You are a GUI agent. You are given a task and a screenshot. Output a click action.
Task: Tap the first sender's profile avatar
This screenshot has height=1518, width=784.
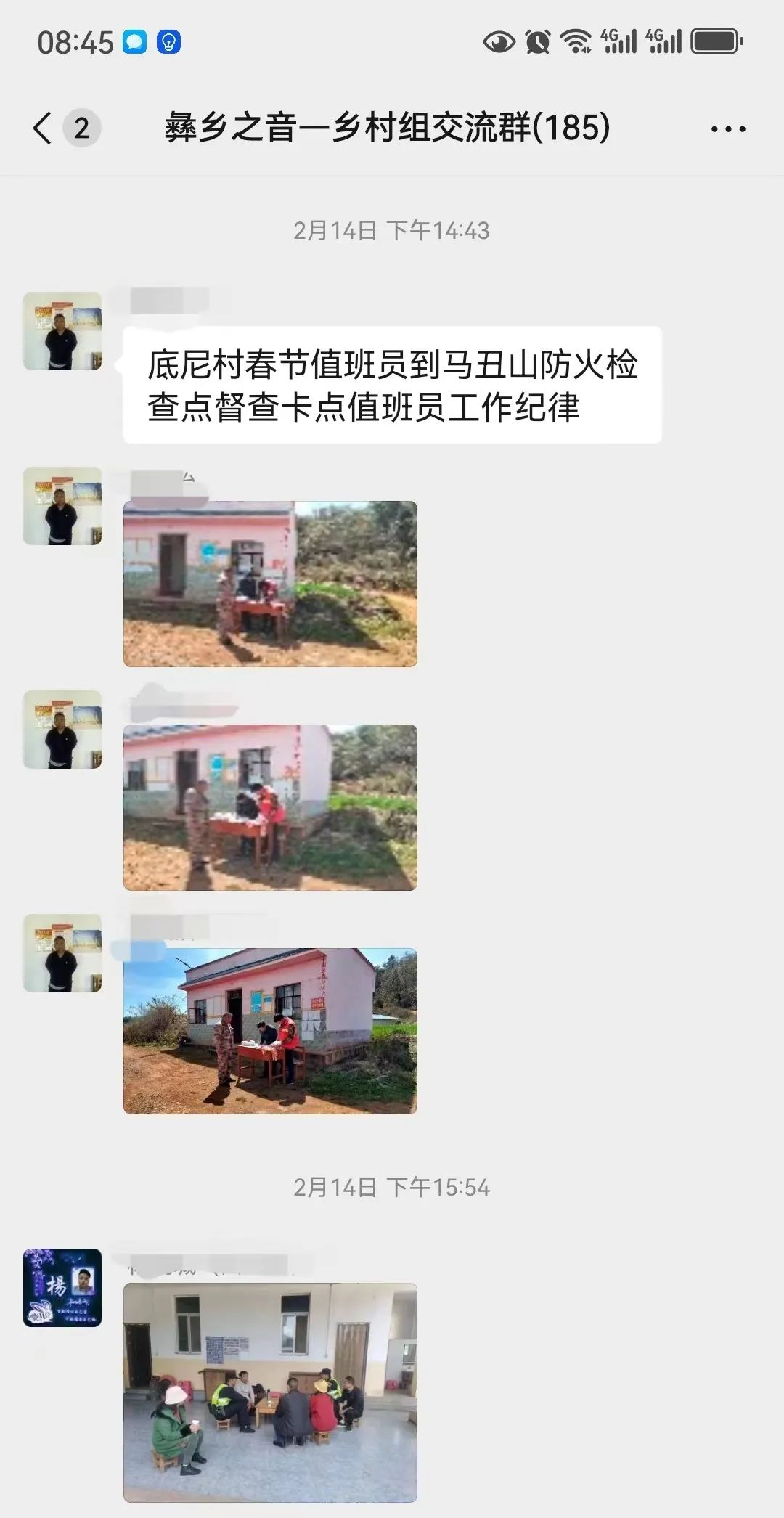pos(64,330)
